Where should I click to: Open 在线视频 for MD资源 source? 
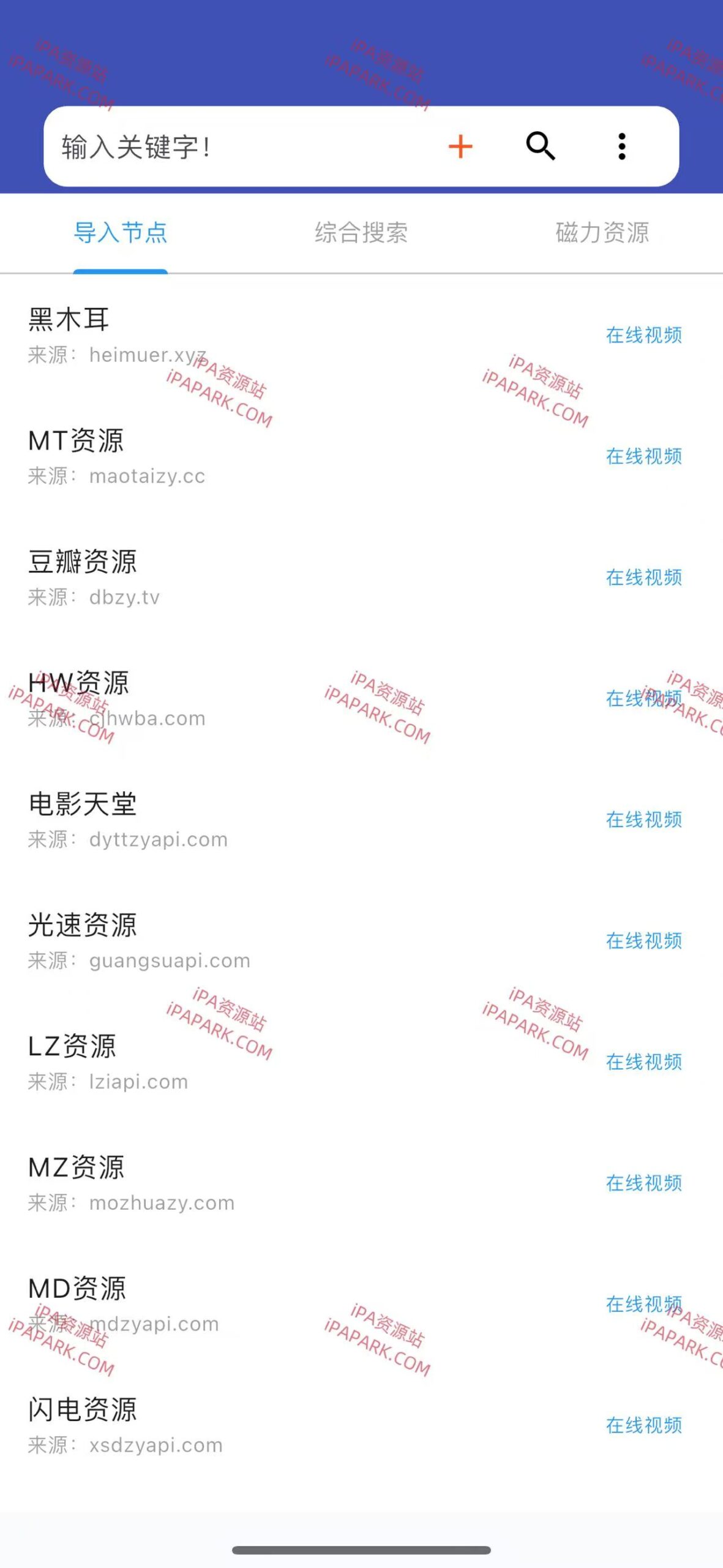pos(644,1303)
